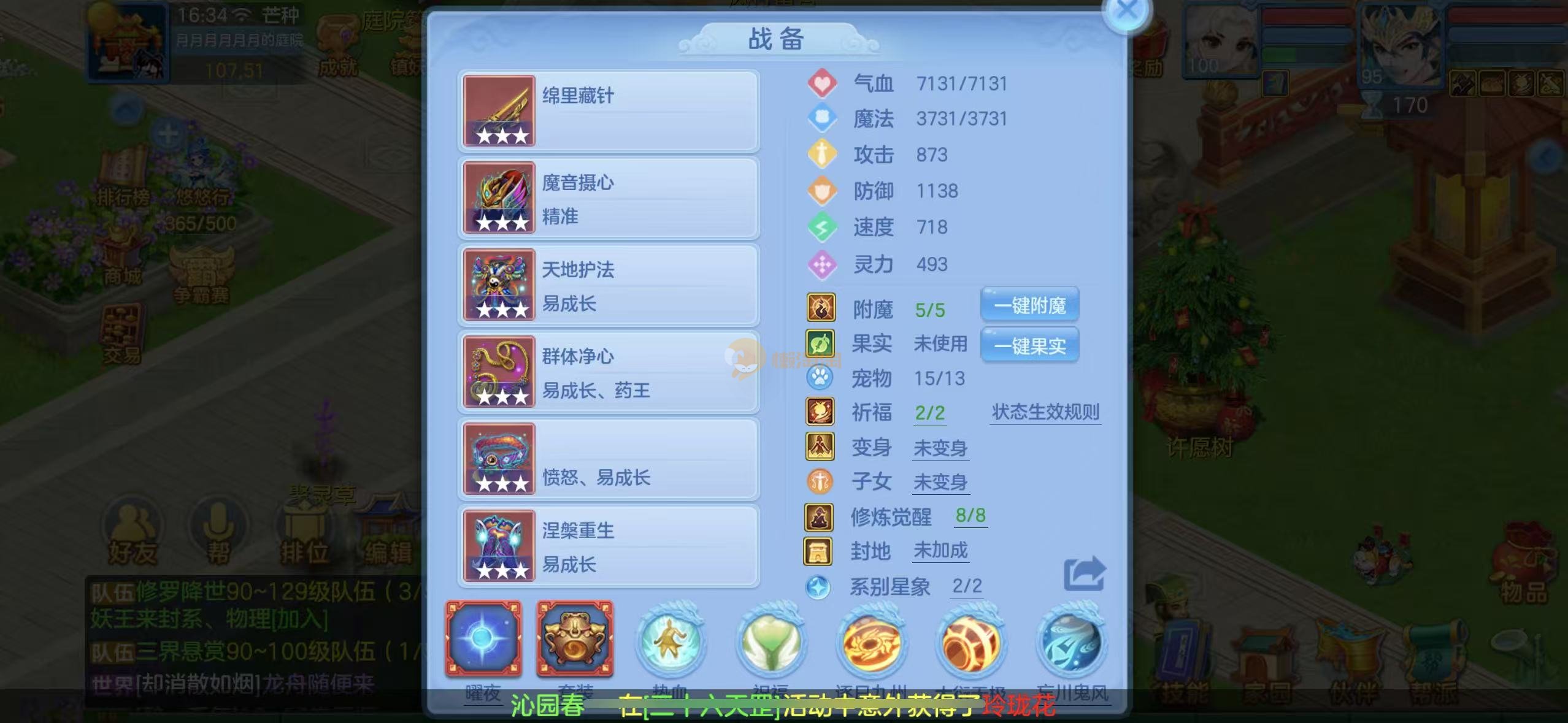Share the battle preparation stats

[x=1084, y=574]
